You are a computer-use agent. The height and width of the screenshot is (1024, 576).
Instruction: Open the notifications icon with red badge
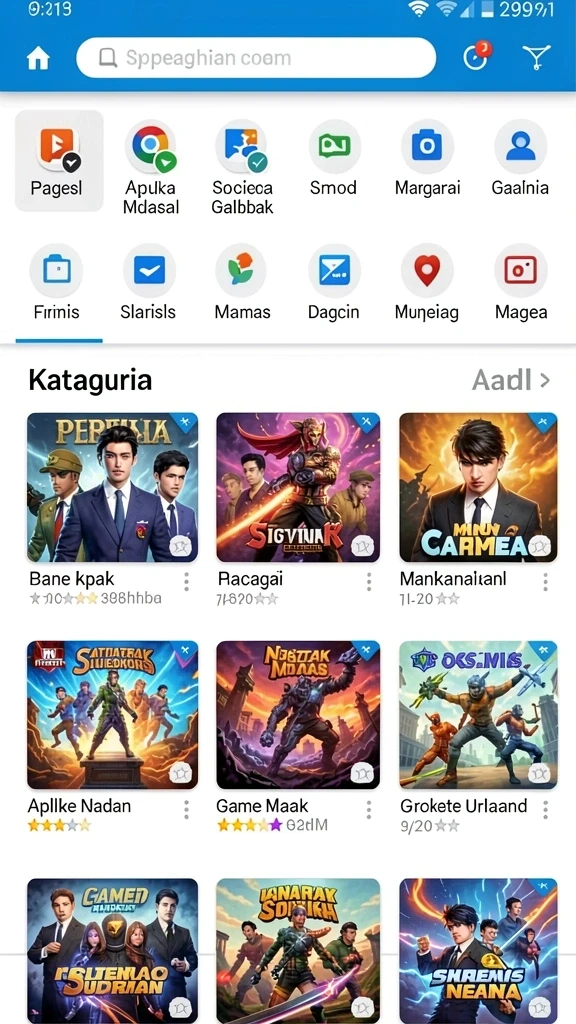click(x=476, y=56)
